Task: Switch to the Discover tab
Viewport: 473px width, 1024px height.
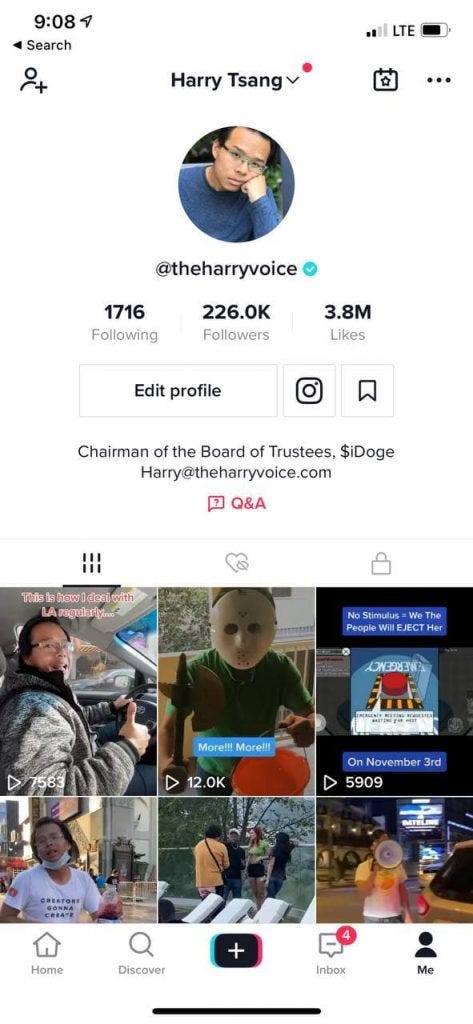Action: pos(142,954)
